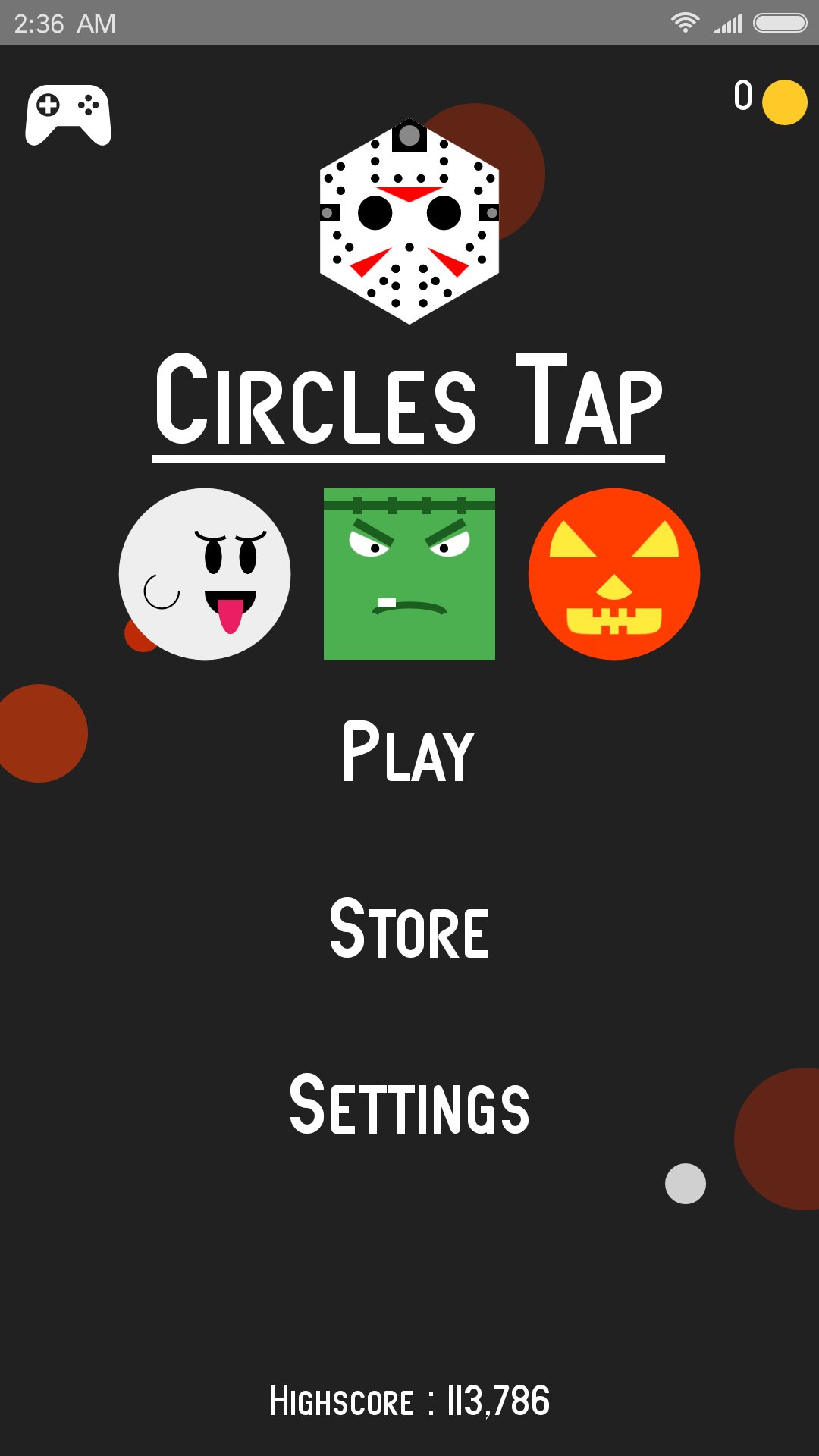Select the green Frankenstein character
819x1456 pixels.
coord(409,574)
